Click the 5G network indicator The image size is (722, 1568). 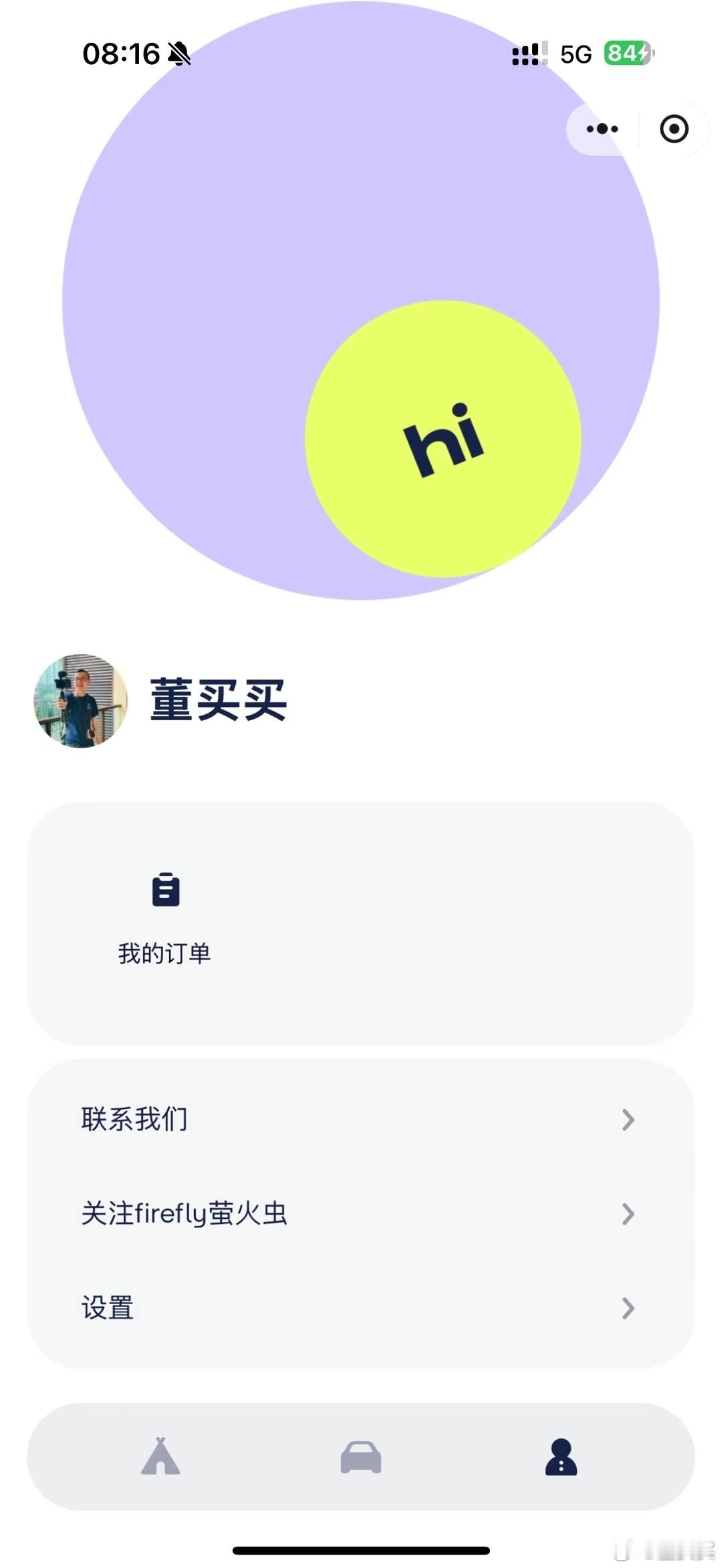576,55
